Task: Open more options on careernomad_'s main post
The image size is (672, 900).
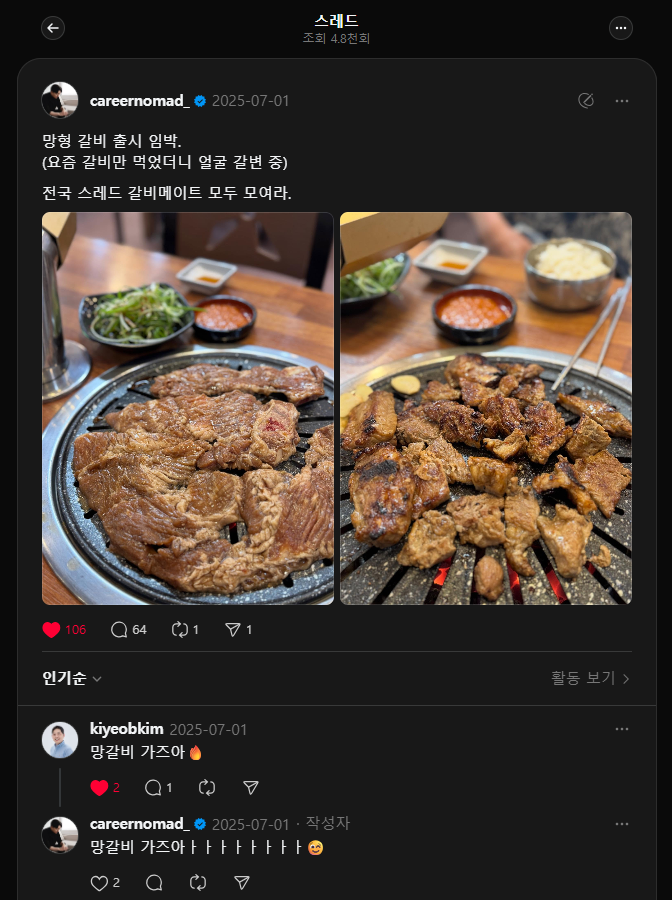Action: pyautogui.click(x=621, y=101)
